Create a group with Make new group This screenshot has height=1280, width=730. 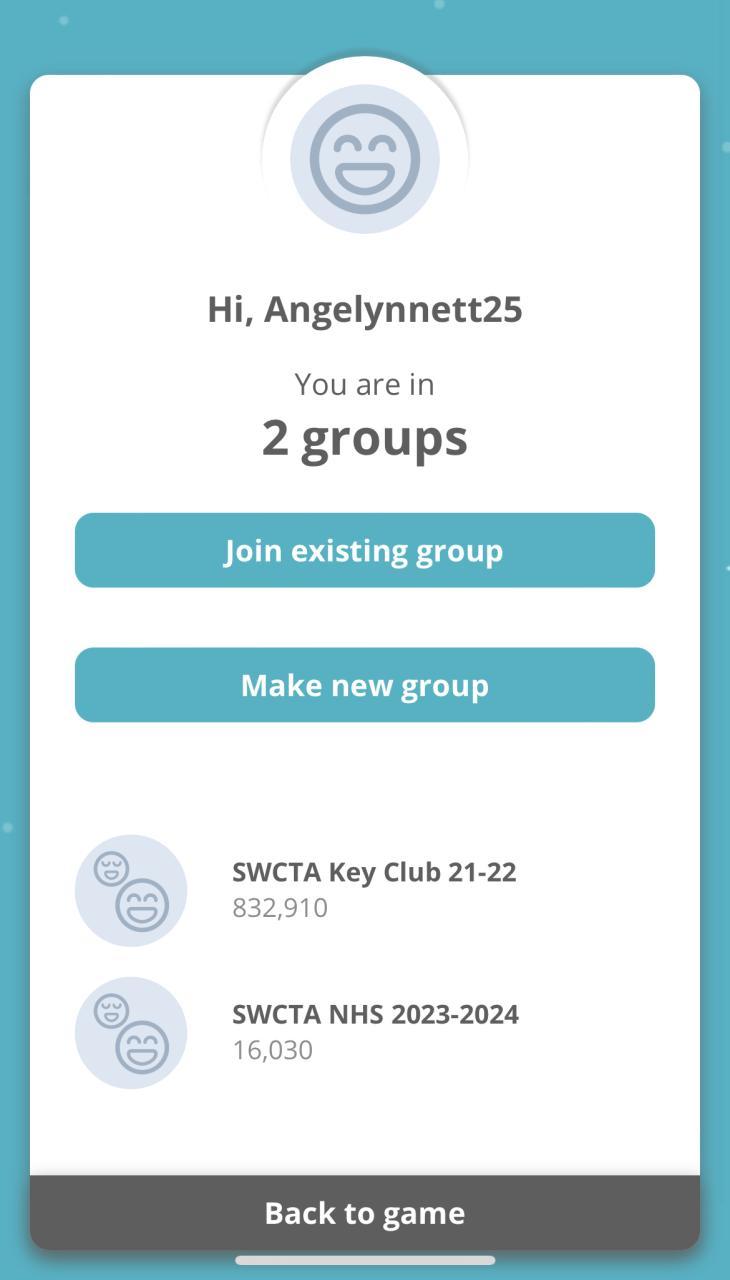point(364,685)
